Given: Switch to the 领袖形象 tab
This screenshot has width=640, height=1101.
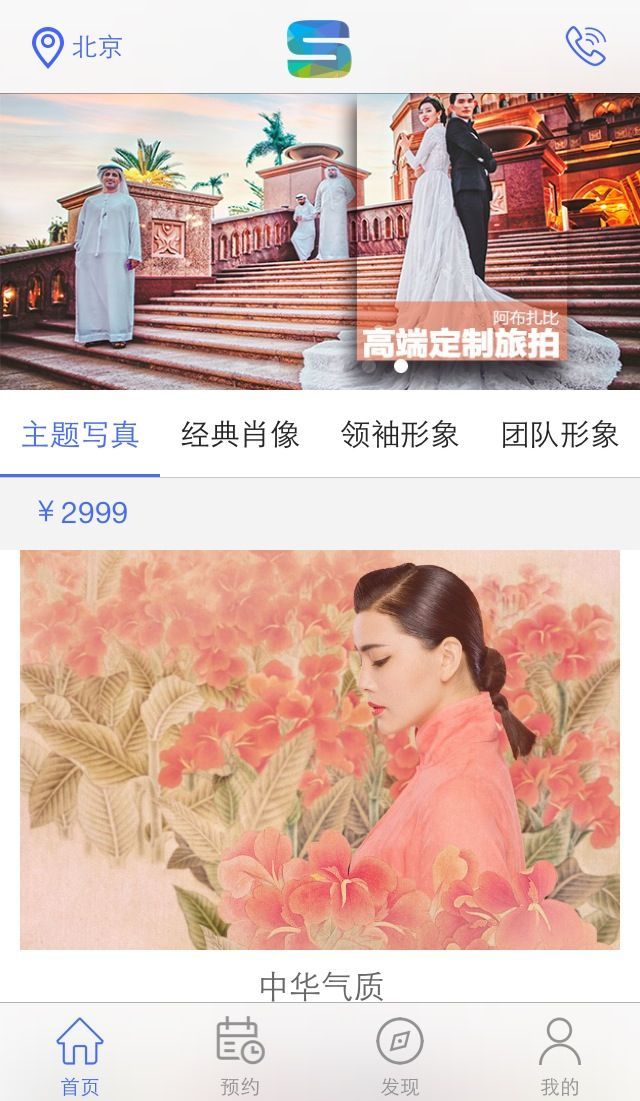Looking at the screenshot, I should click(400, 435).
